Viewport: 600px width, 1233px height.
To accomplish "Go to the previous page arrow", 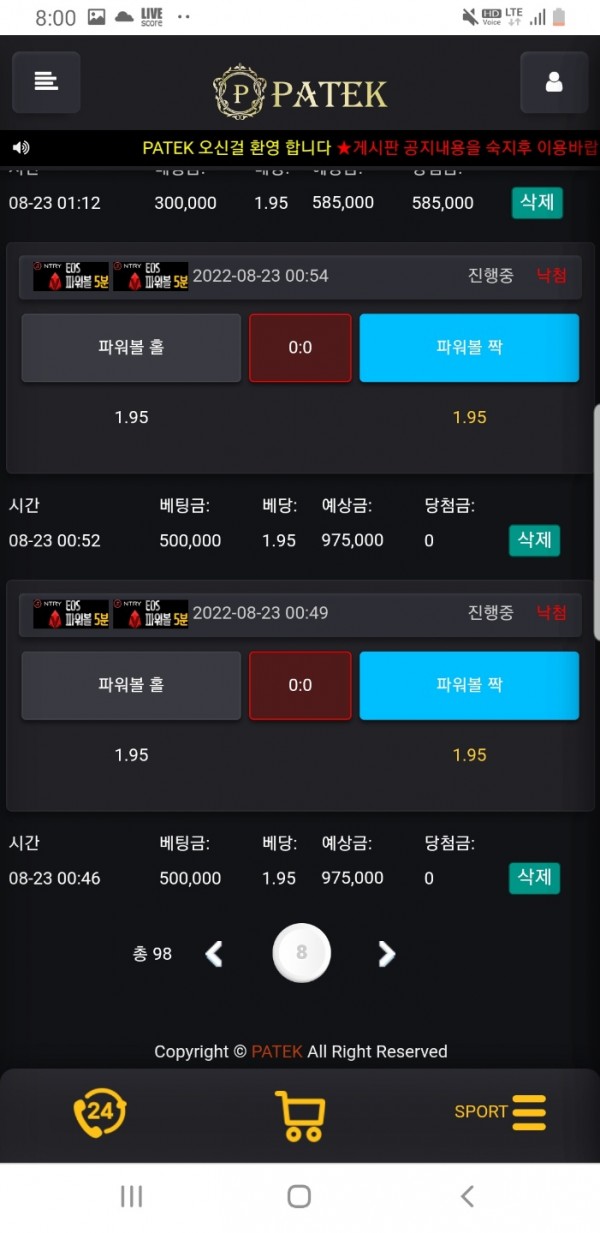I will point(213,954).
